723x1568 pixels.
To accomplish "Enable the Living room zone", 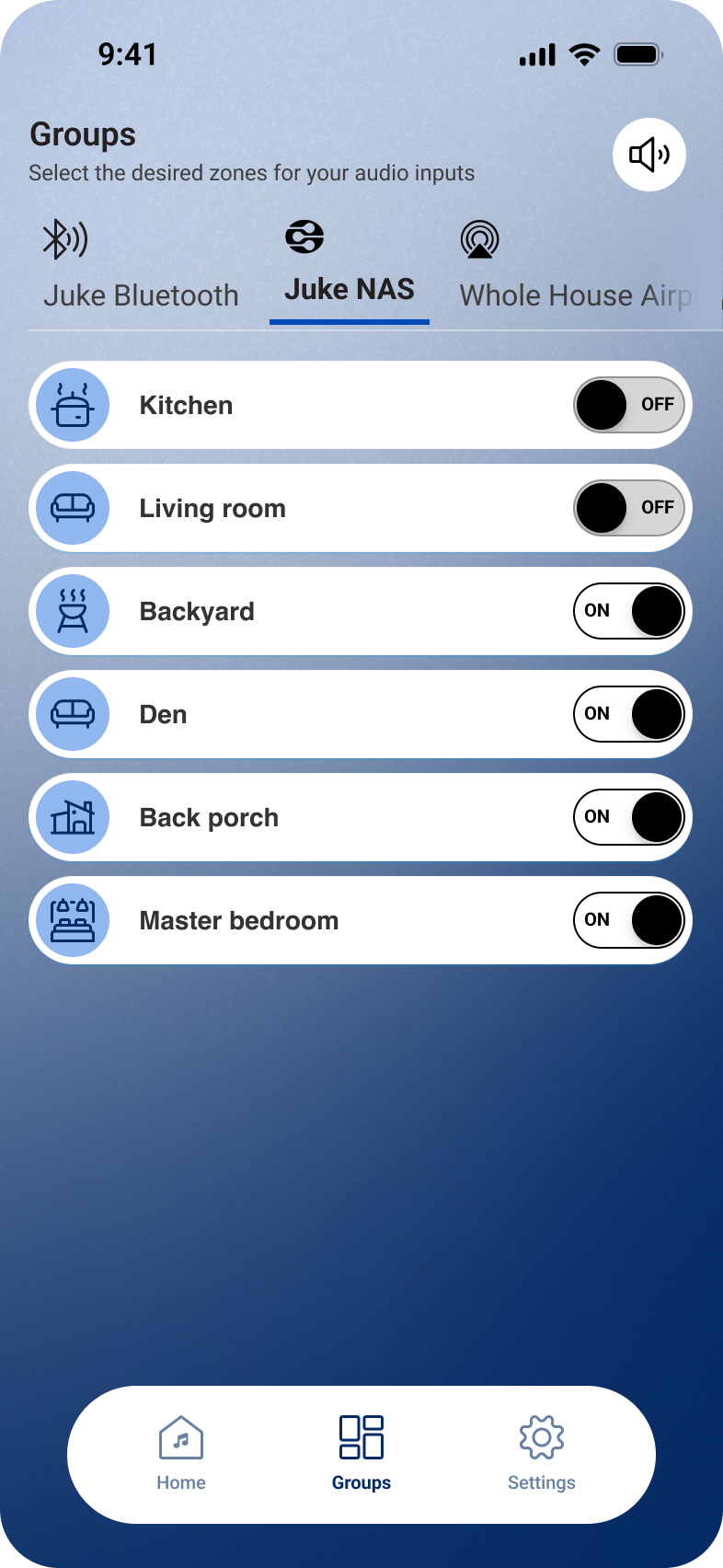I will tap(629, 508).
